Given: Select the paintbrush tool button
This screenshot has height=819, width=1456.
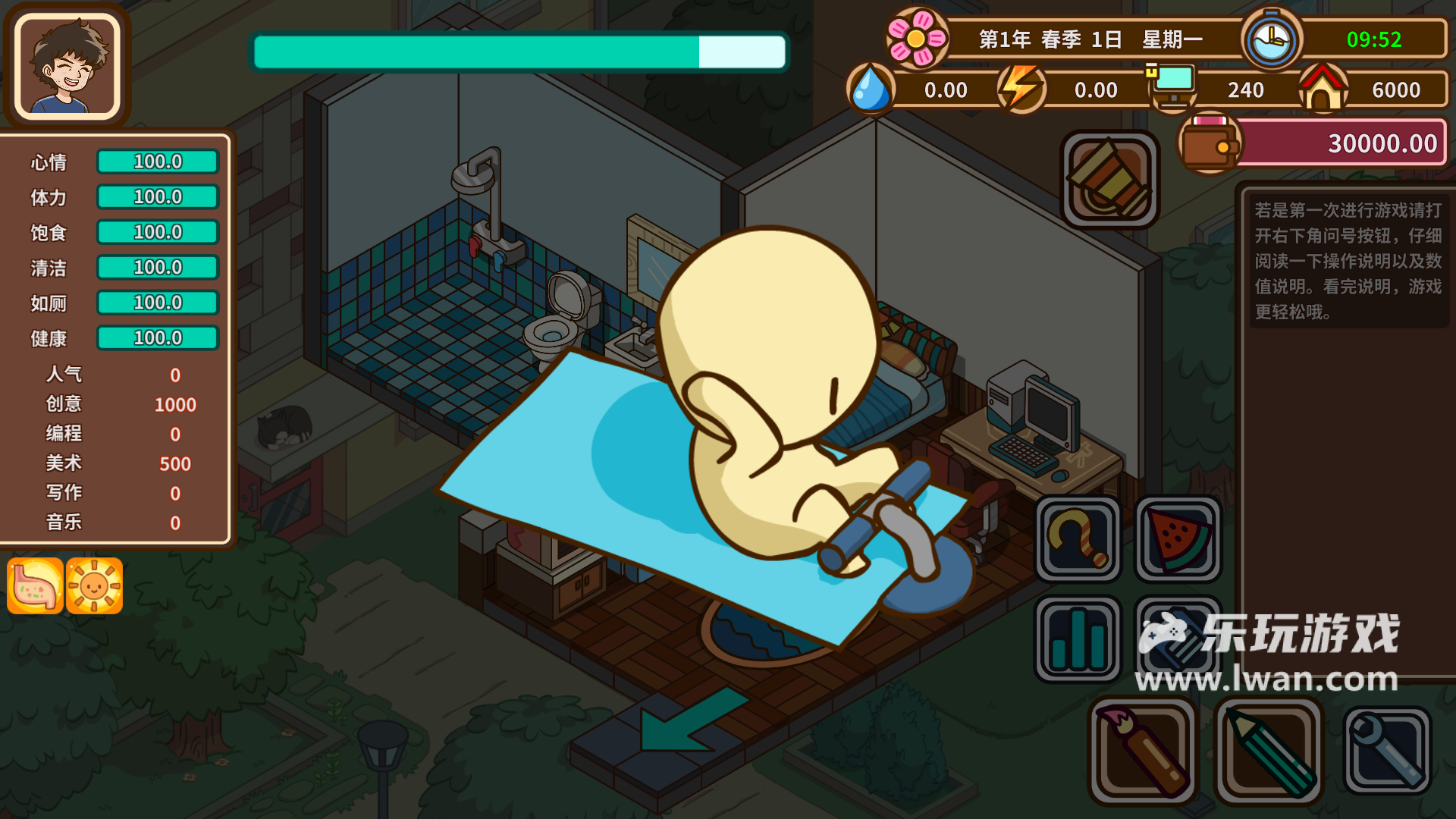Looking at the screenshot, I should click(1143, 751).
